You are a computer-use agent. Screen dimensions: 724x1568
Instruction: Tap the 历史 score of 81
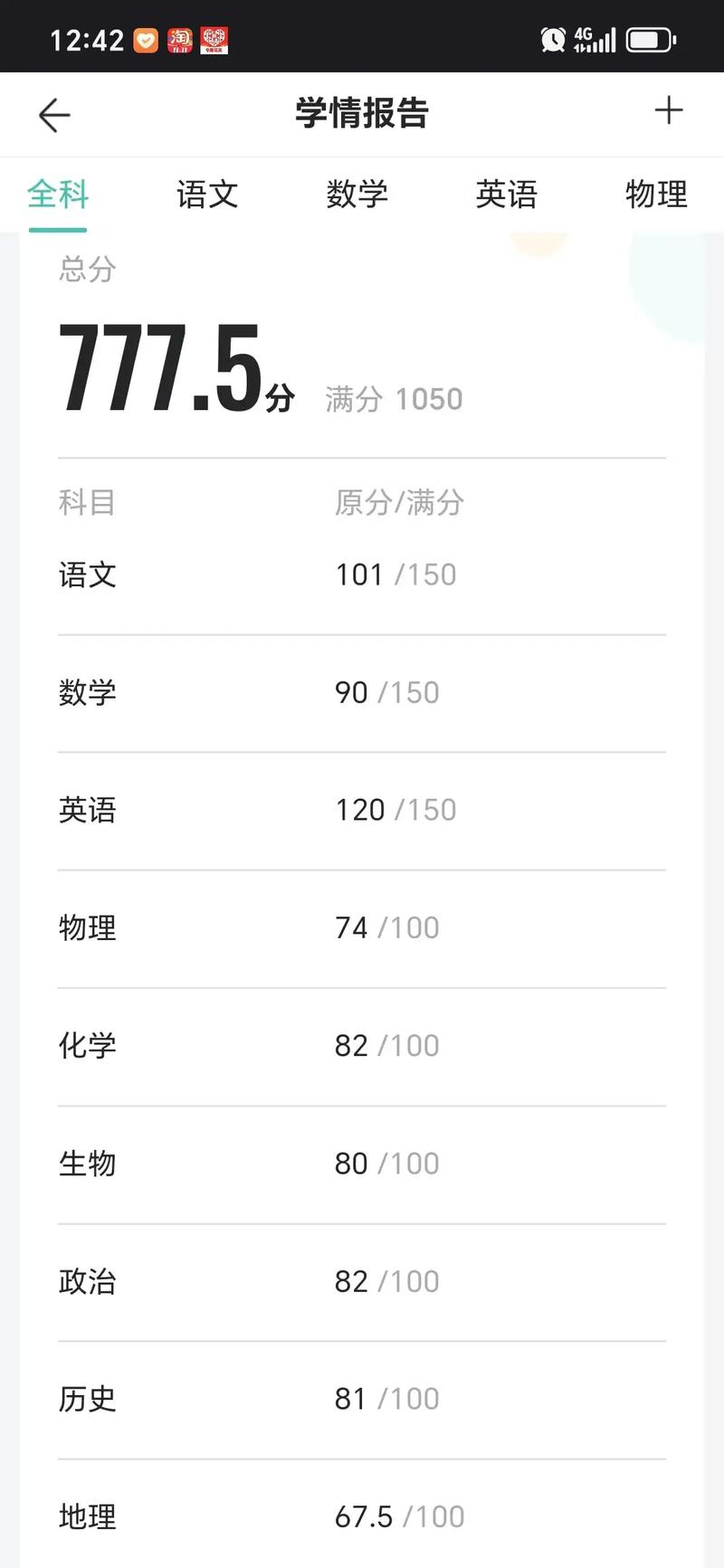click(x=362, y=1399)
